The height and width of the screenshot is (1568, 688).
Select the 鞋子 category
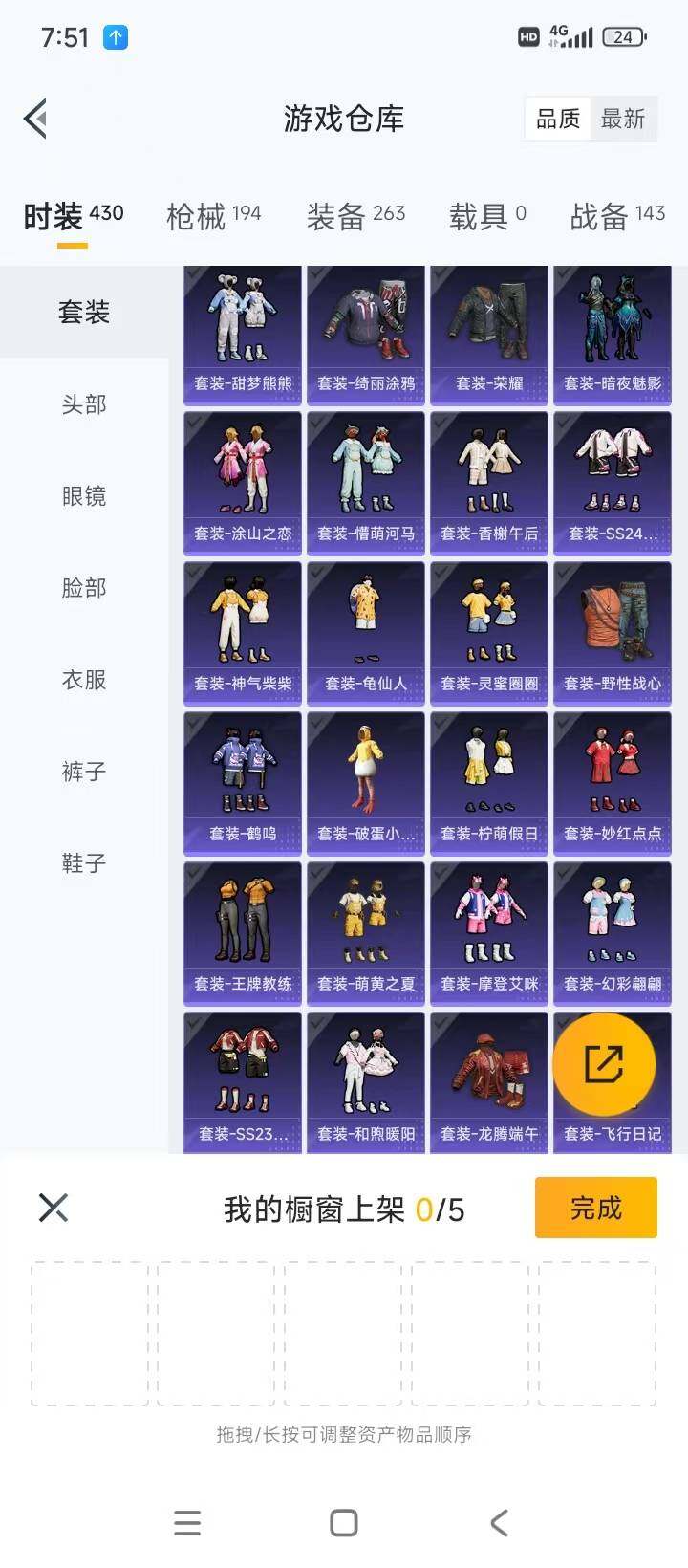click(84, 863)
